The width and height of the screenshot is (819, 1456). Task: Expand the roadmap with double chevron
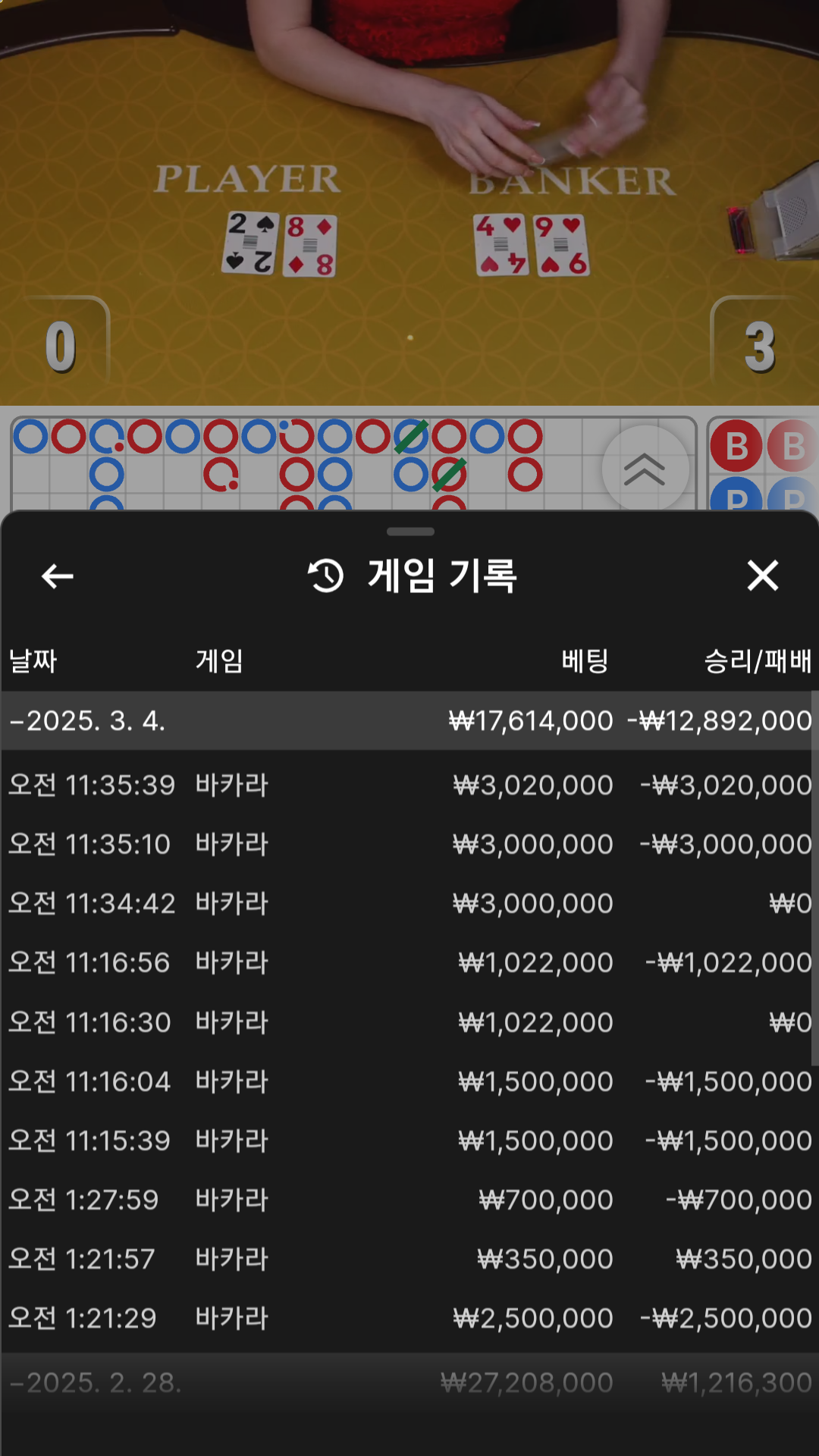(645, 469)
